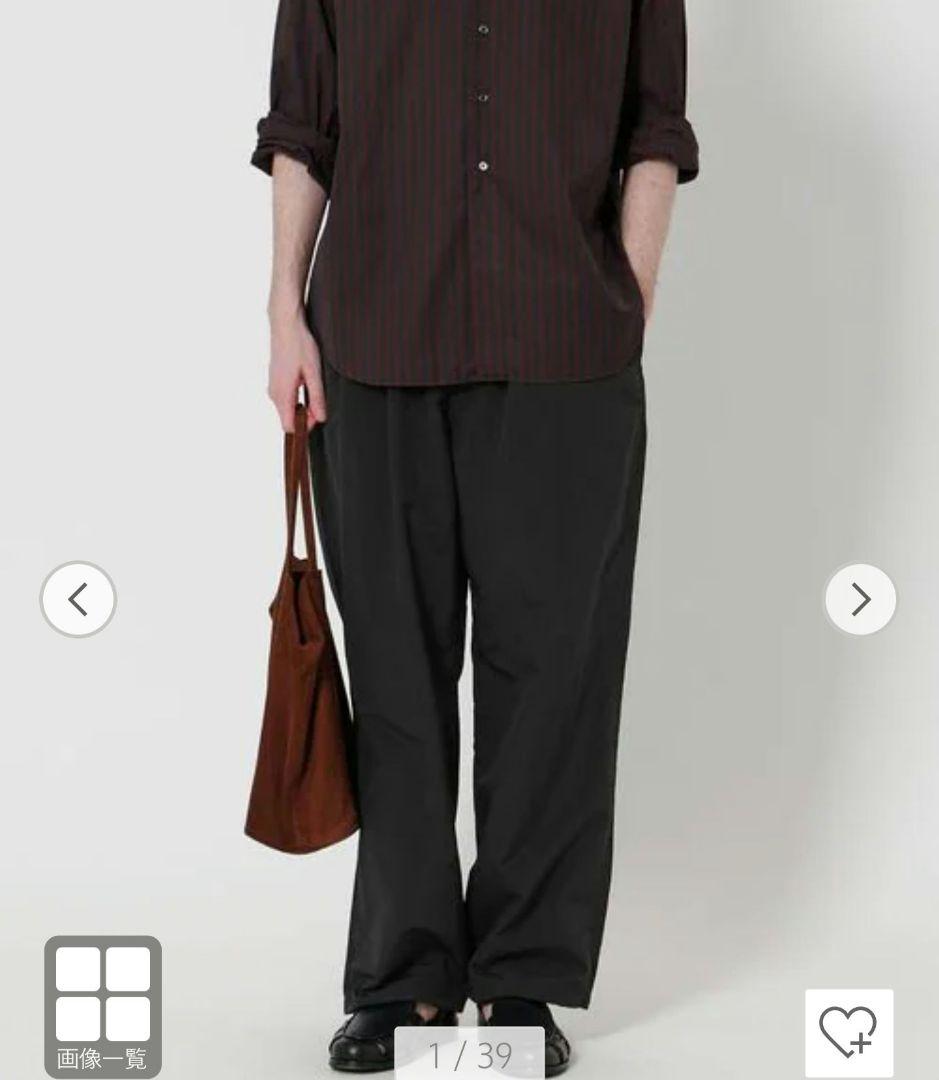Add this item to favorites

point(849,1033)
